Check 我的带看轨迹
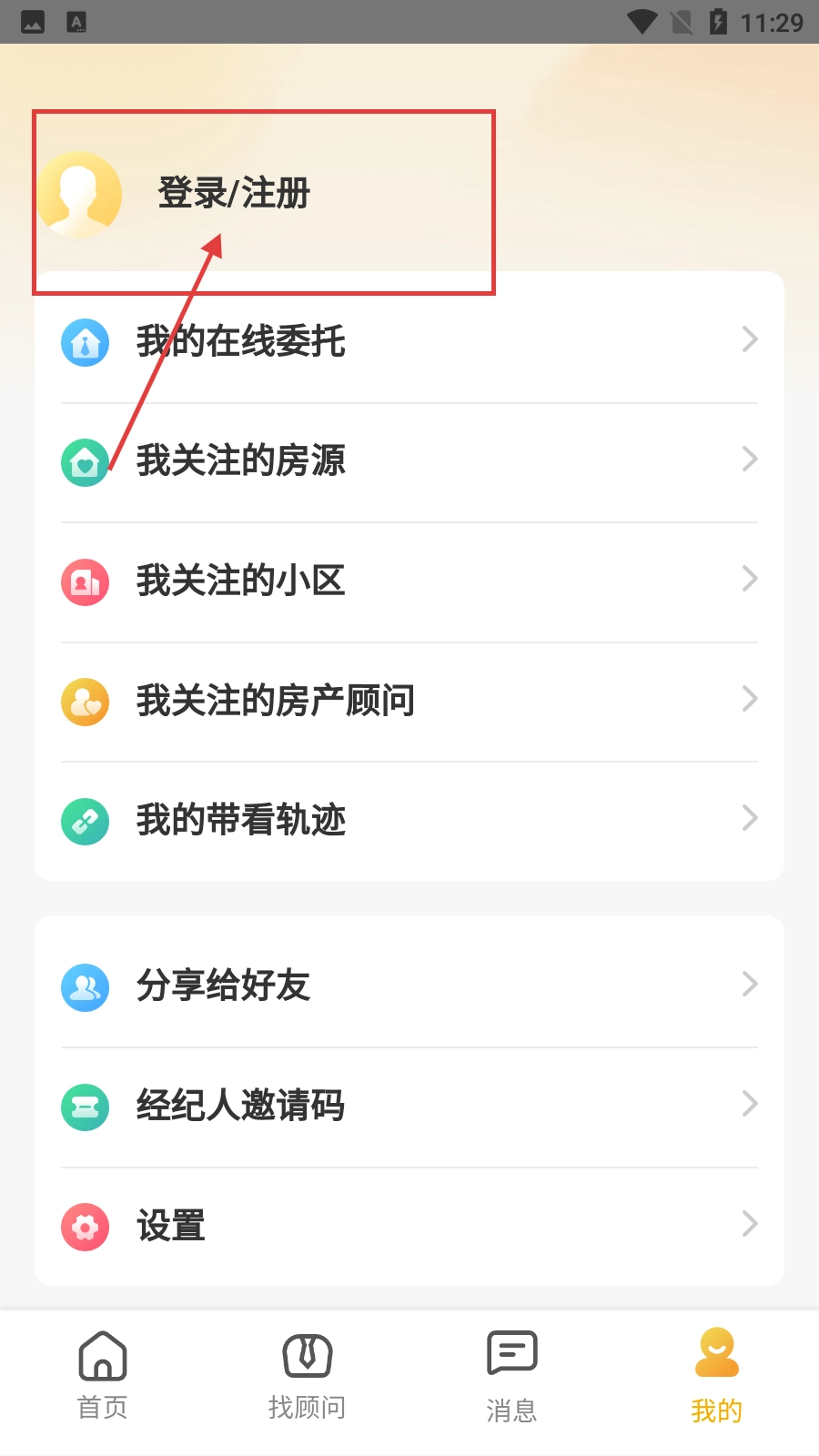Screen dimensions: 819x1456 (x=409, y=820)
